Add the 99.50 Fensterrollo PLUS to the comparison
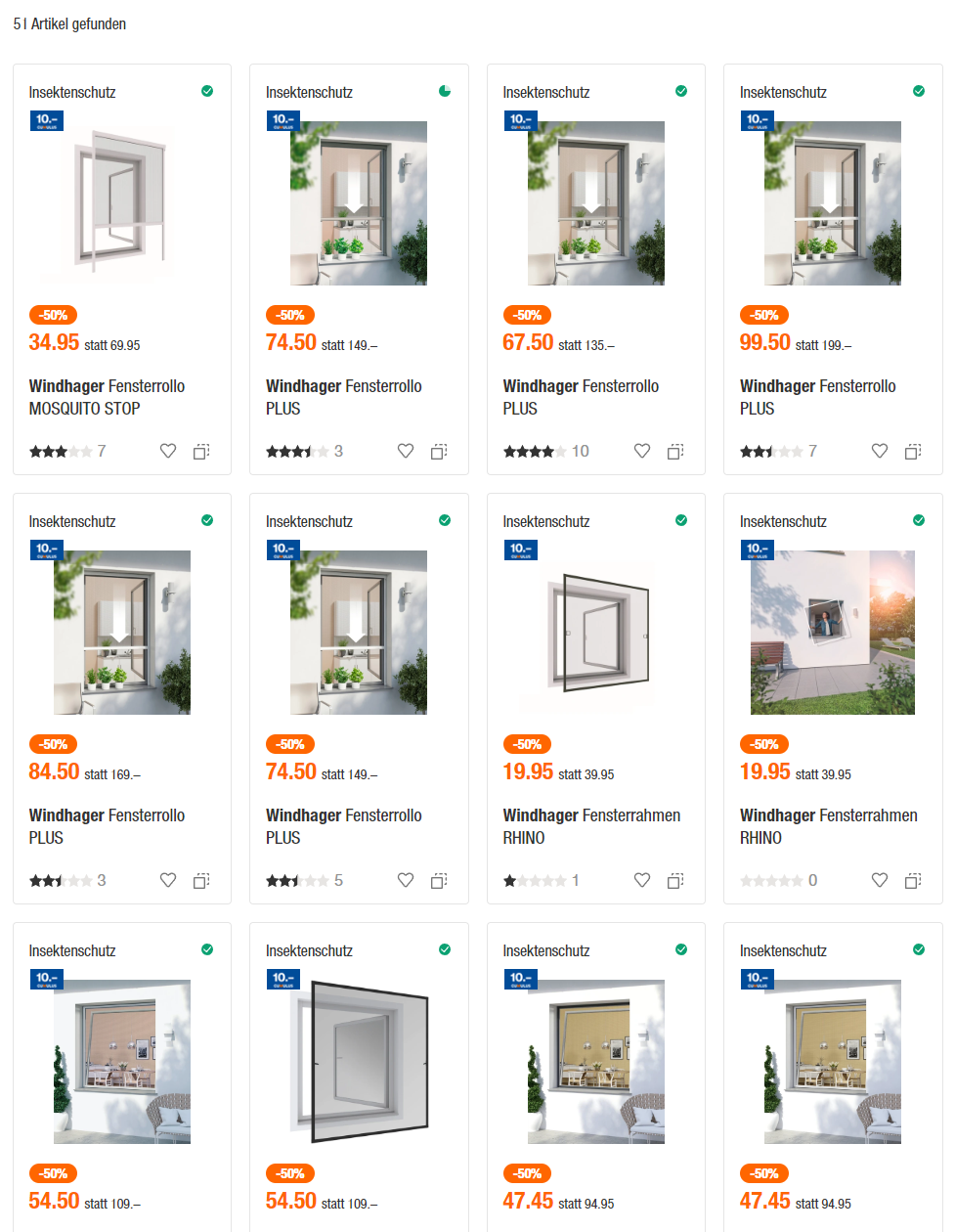This screenshot has width=955, height=1232. coord(913,451)
